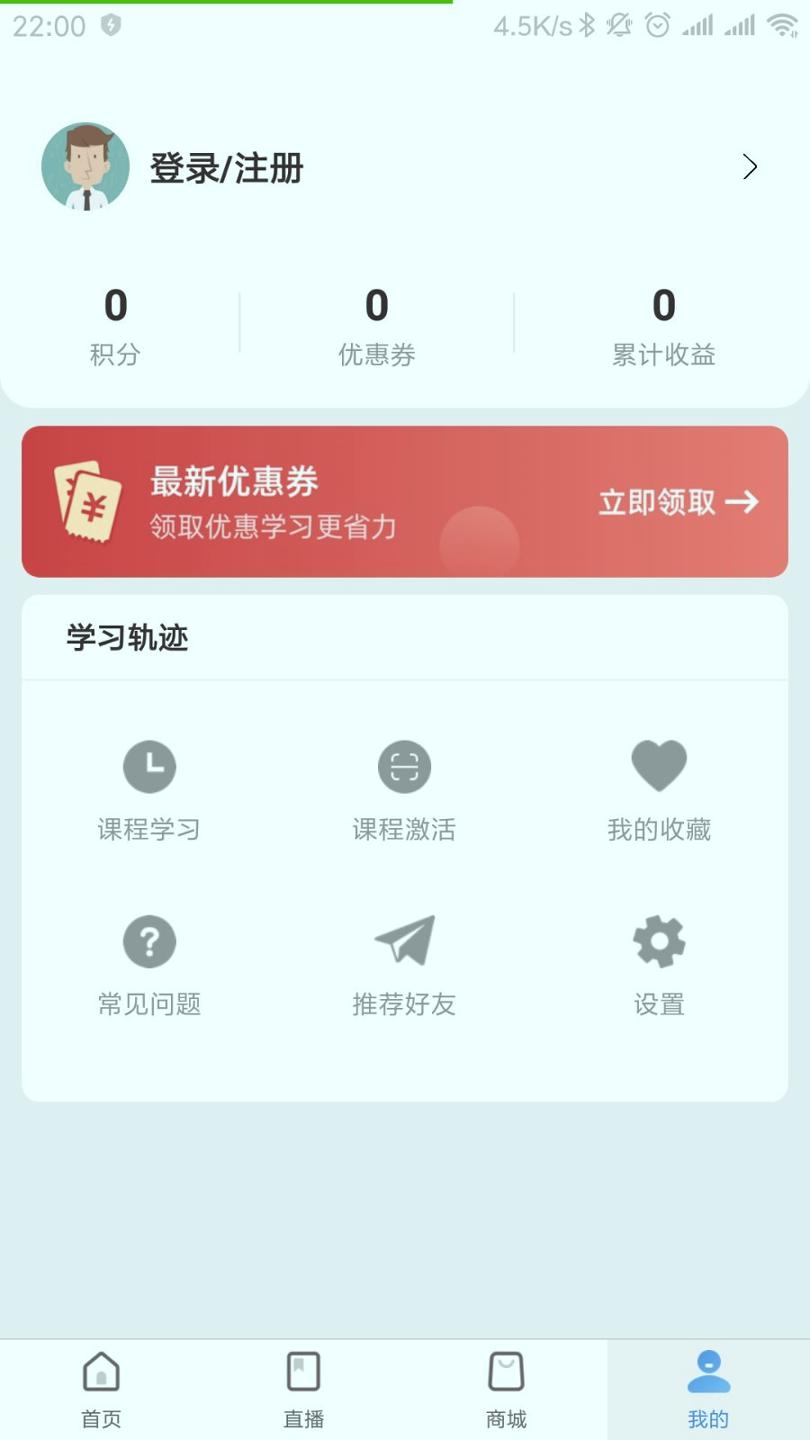View 累计收益 earnings total
Image resolution: width=810 pixels, height=1440 pixels.
point(662,325)
